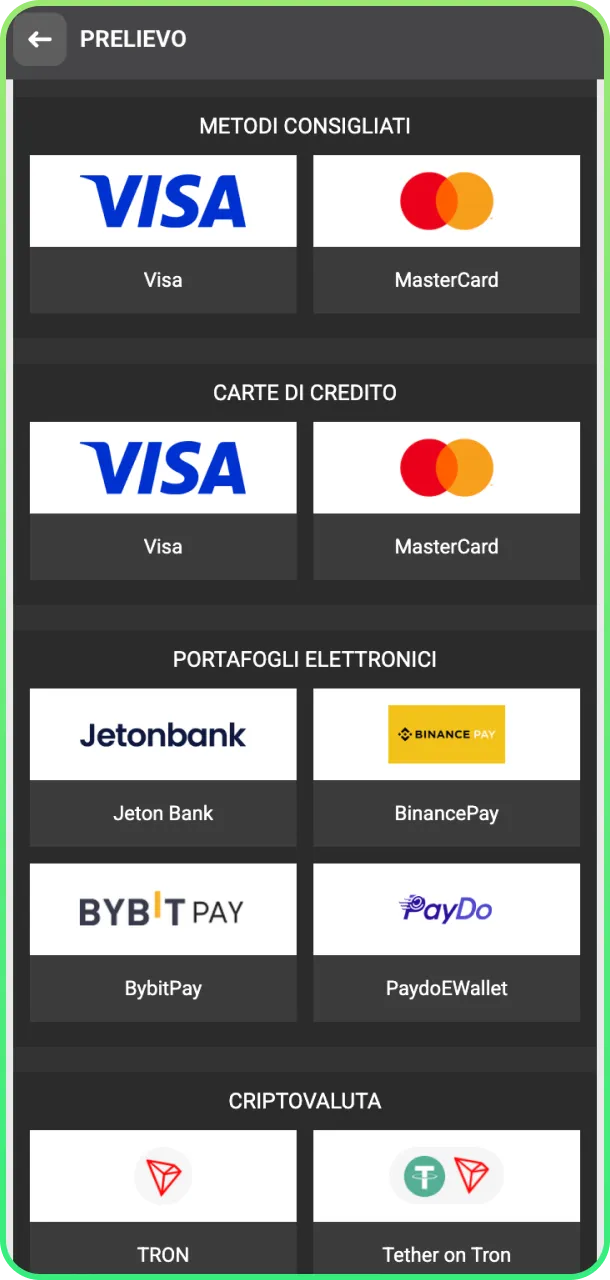Select Visa under Carte di Credito
Image resolution: width=610 pixels, height=1280 pixels.
(163, 500)
